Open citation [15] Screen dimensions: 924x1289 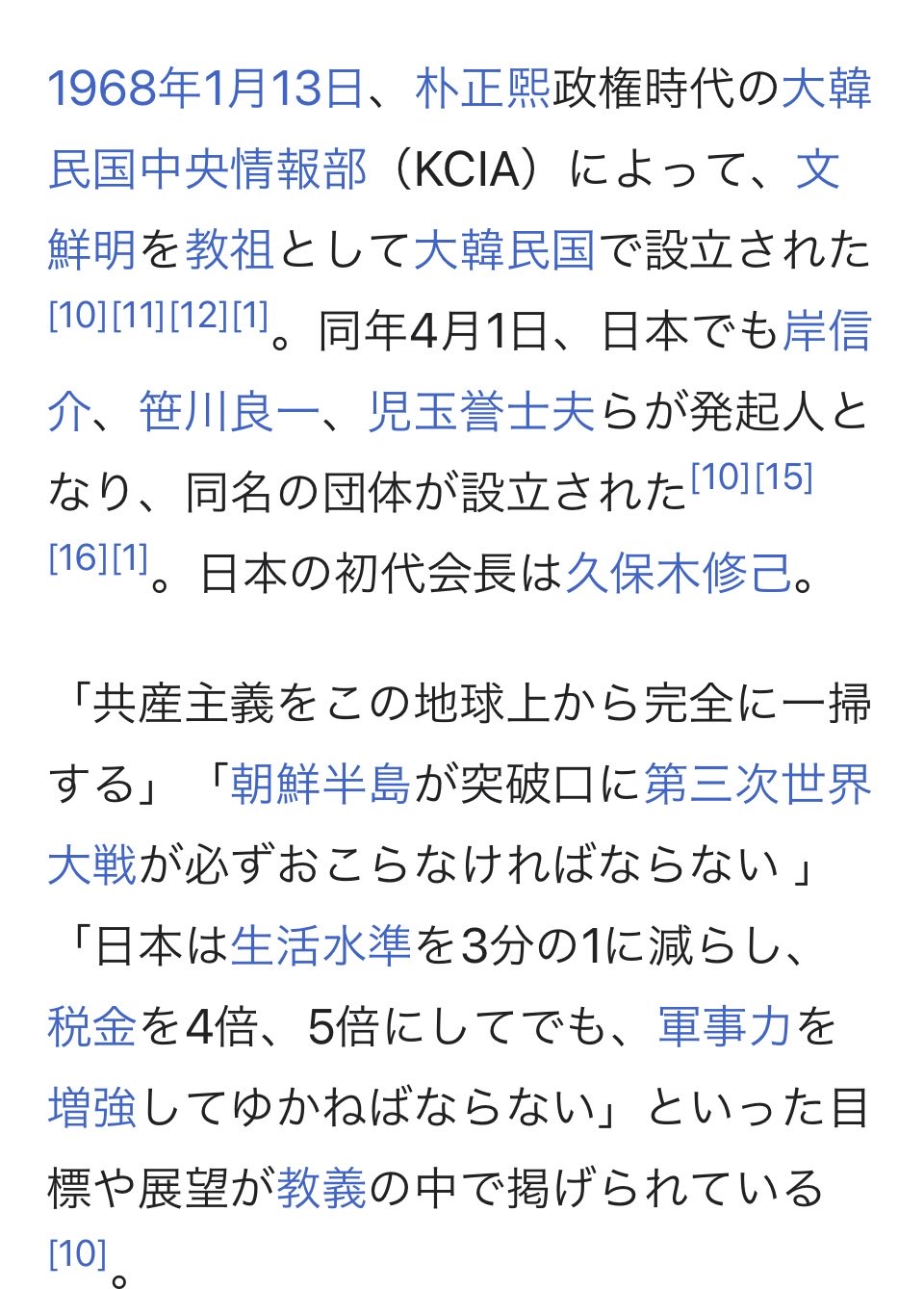pos(784,477)
